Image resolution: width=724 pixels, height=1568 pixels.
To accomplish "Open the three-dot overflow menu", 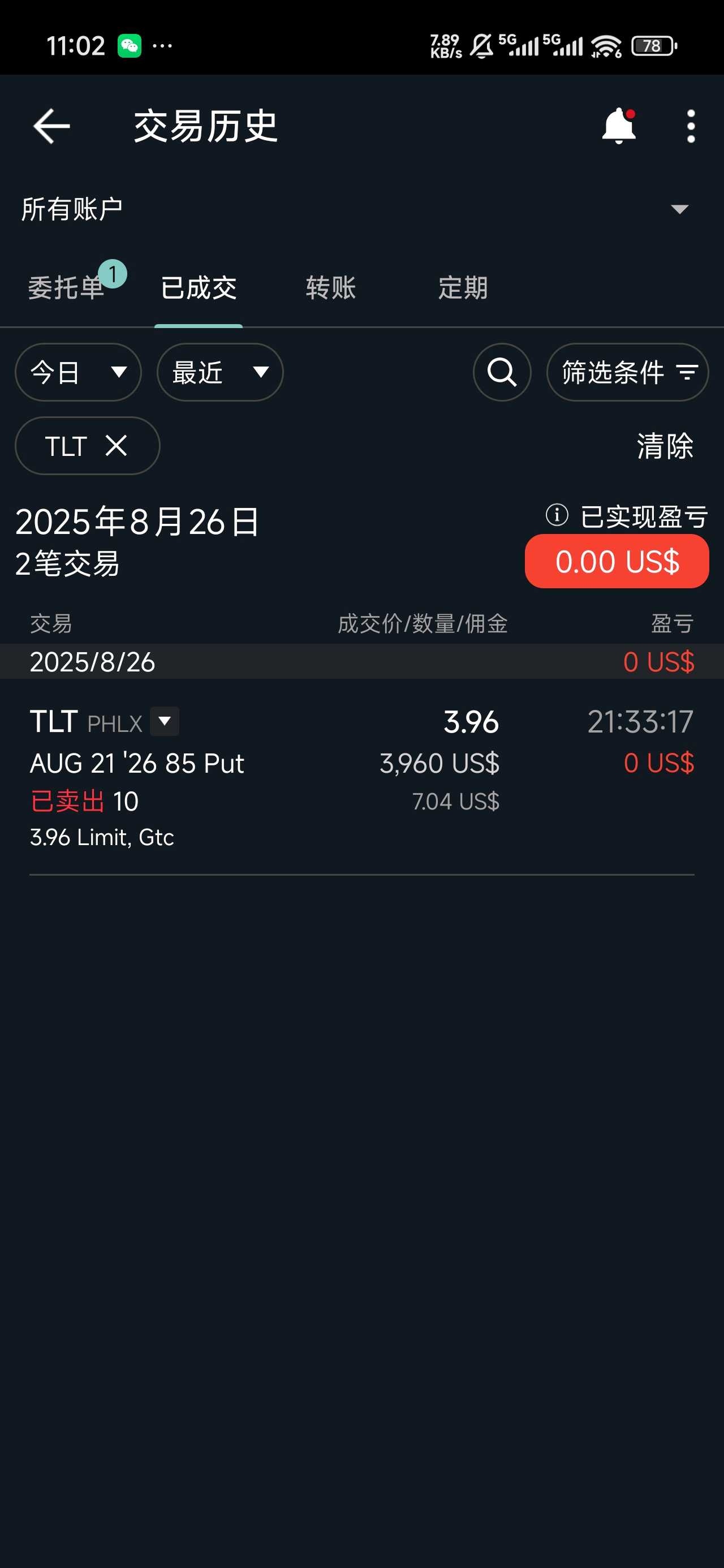I will click(691, 127).
